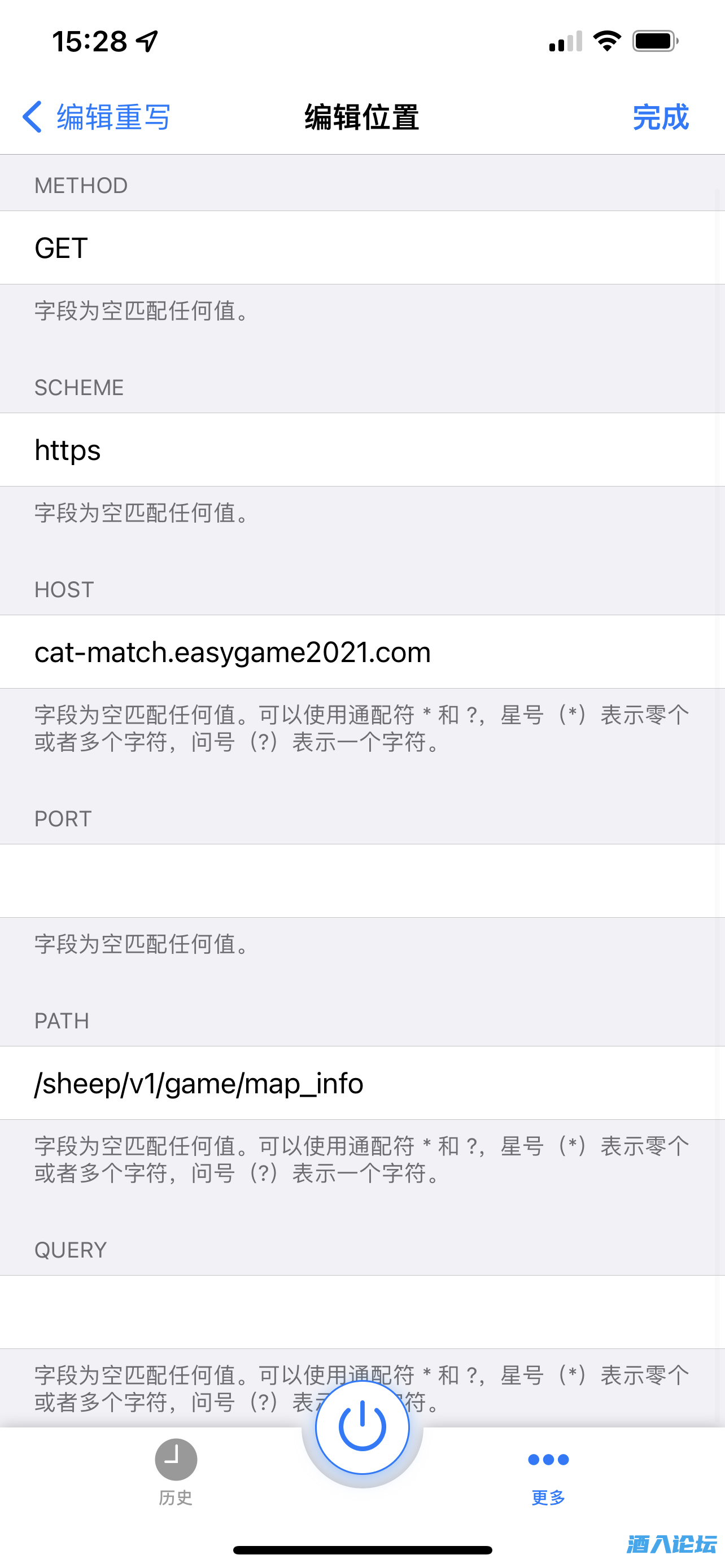Edit the SCHEME field showing https

[x=362, y=450]
